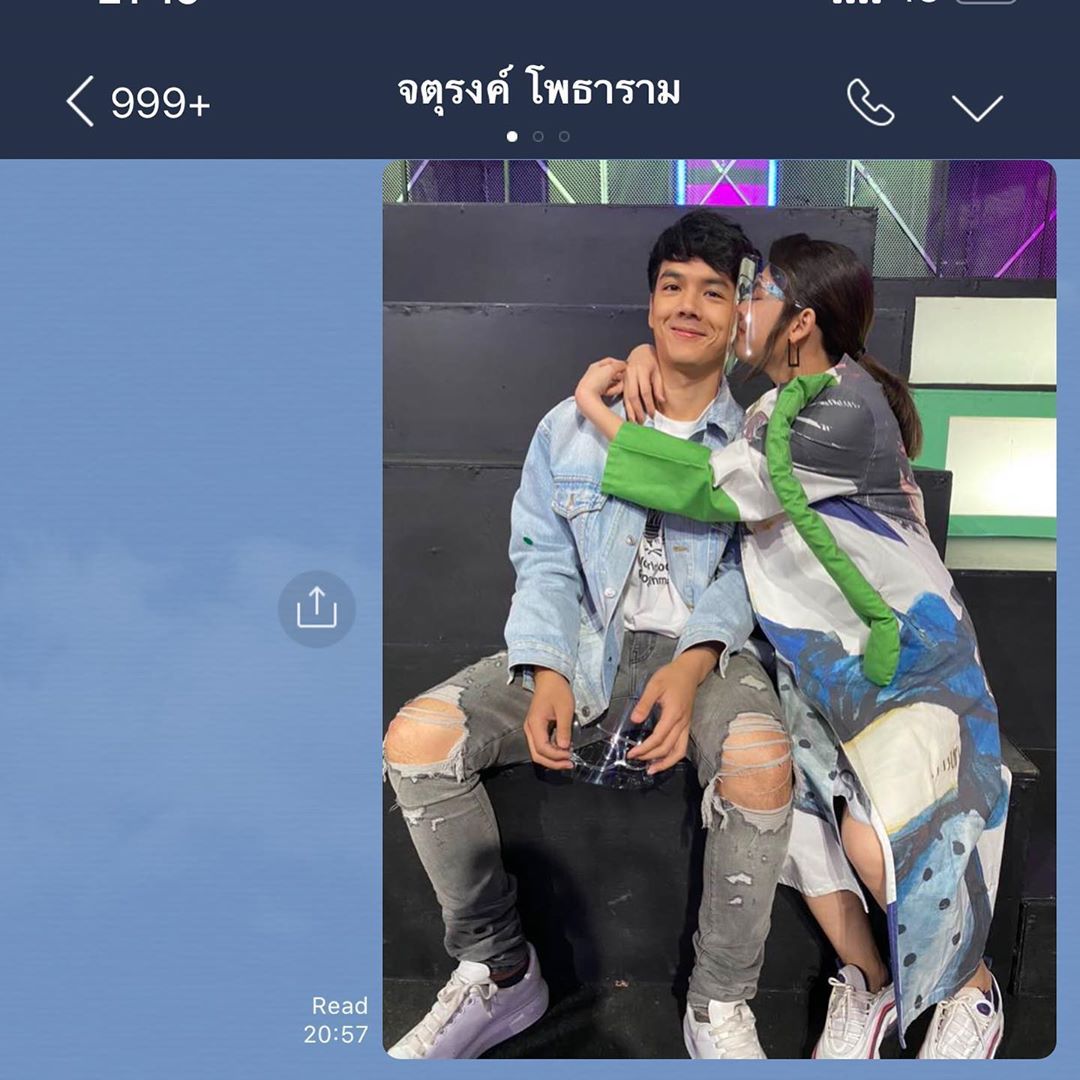Start a voice call with จตุรงค์ โพธาราม

(870, 102)
